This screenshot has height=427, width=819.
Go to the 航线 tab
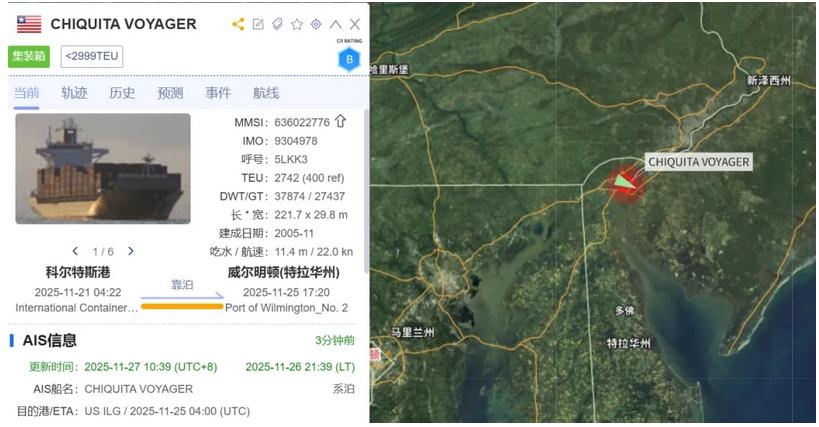[x=266, y=93]
